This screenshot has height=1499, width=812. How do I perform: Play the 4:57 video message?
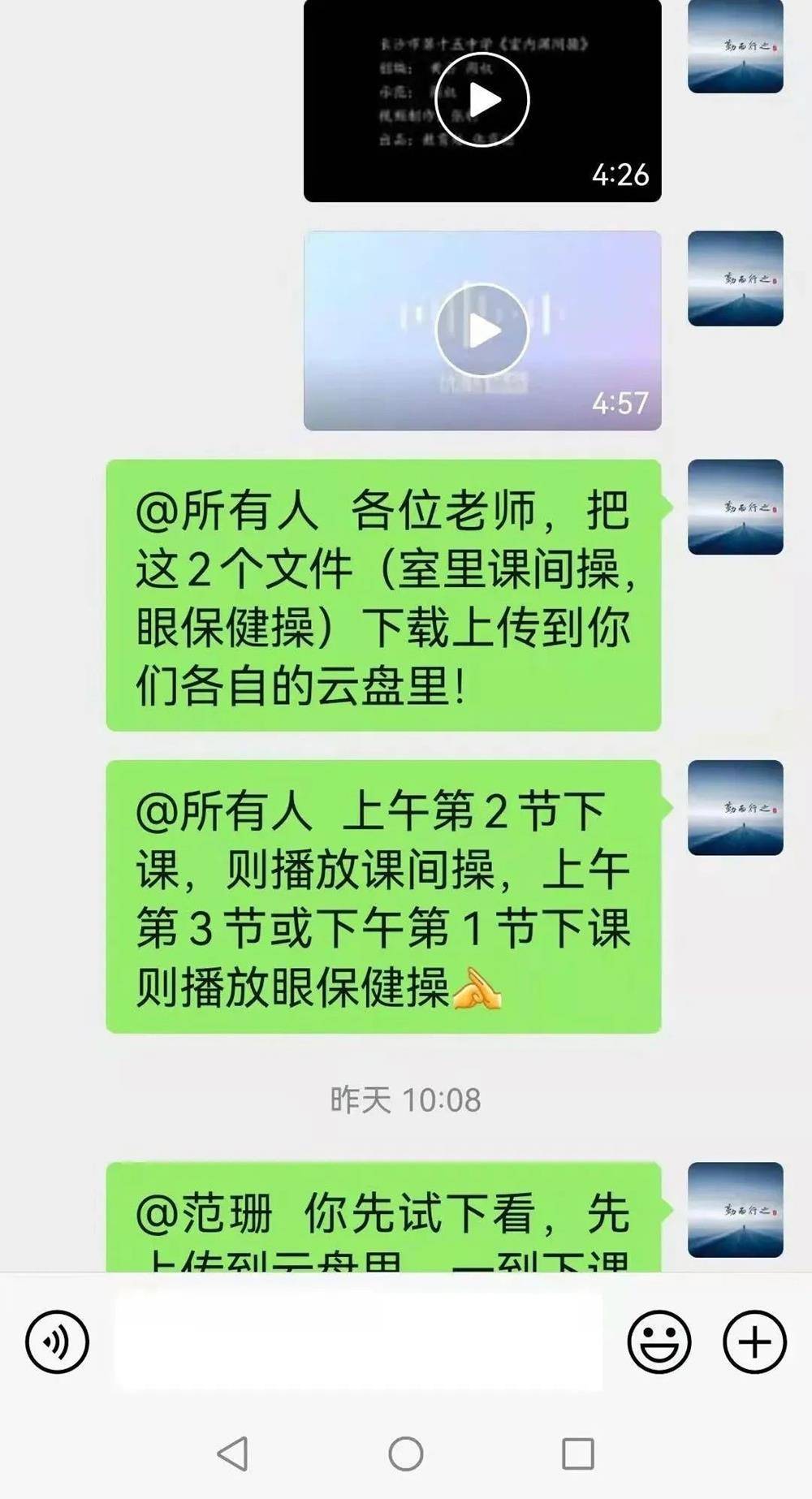tap(482, 330)
